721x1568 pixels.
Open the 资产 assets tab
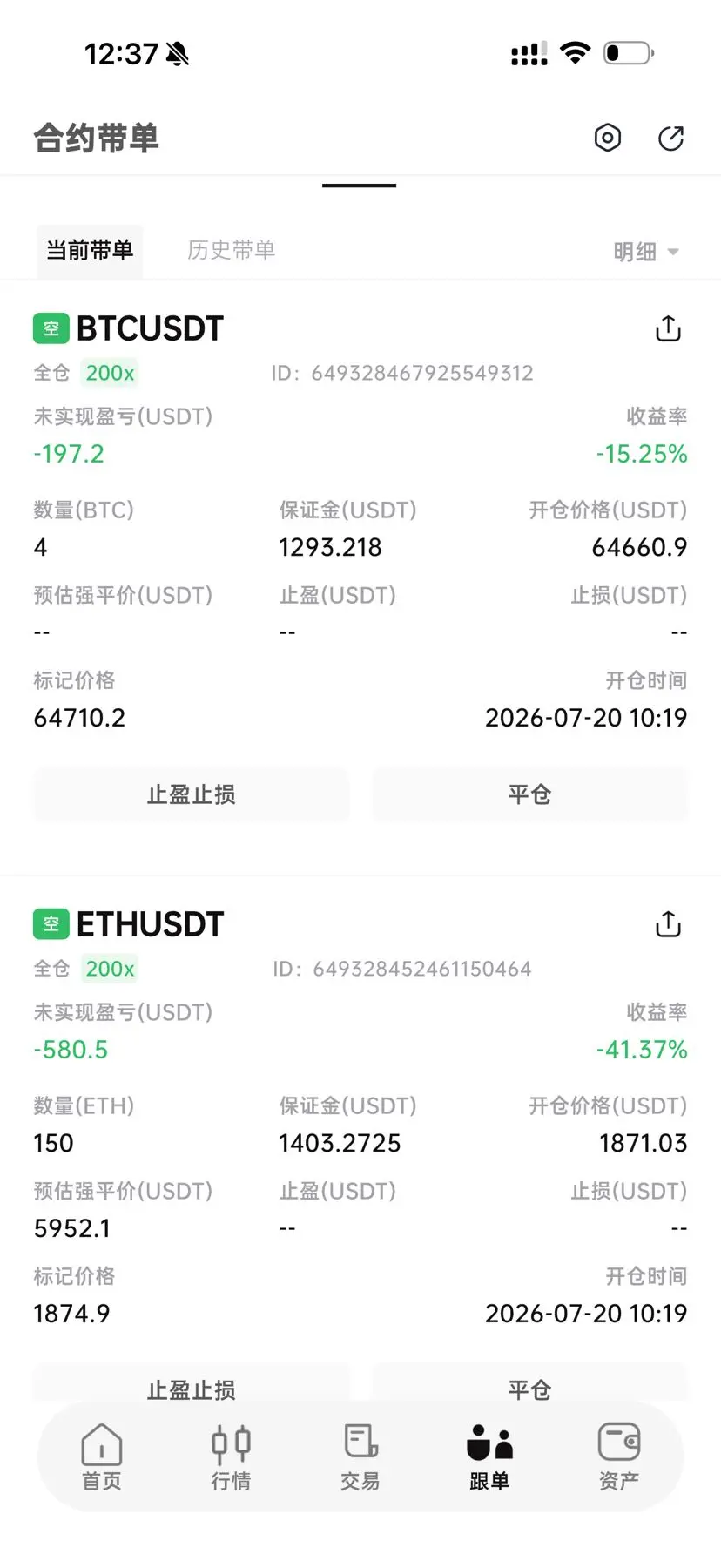[619, 1456]
